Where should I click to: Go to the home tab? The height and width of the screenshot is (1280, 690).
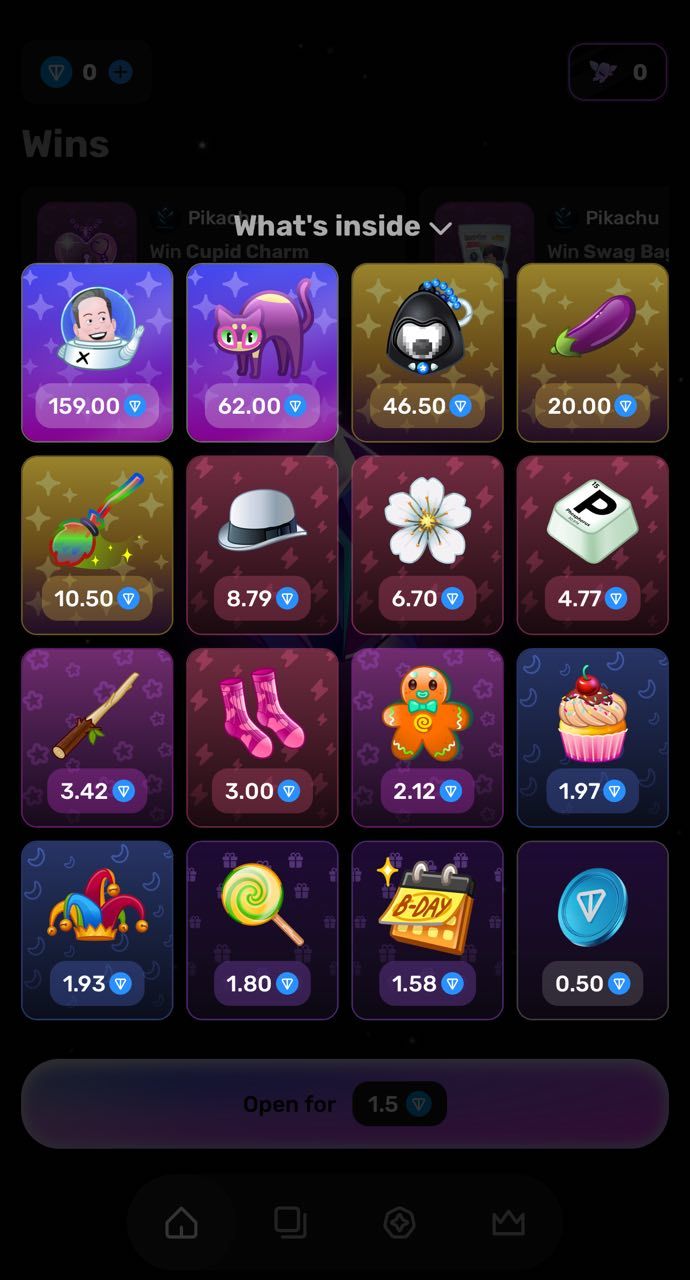click(x=182, y=1222)
